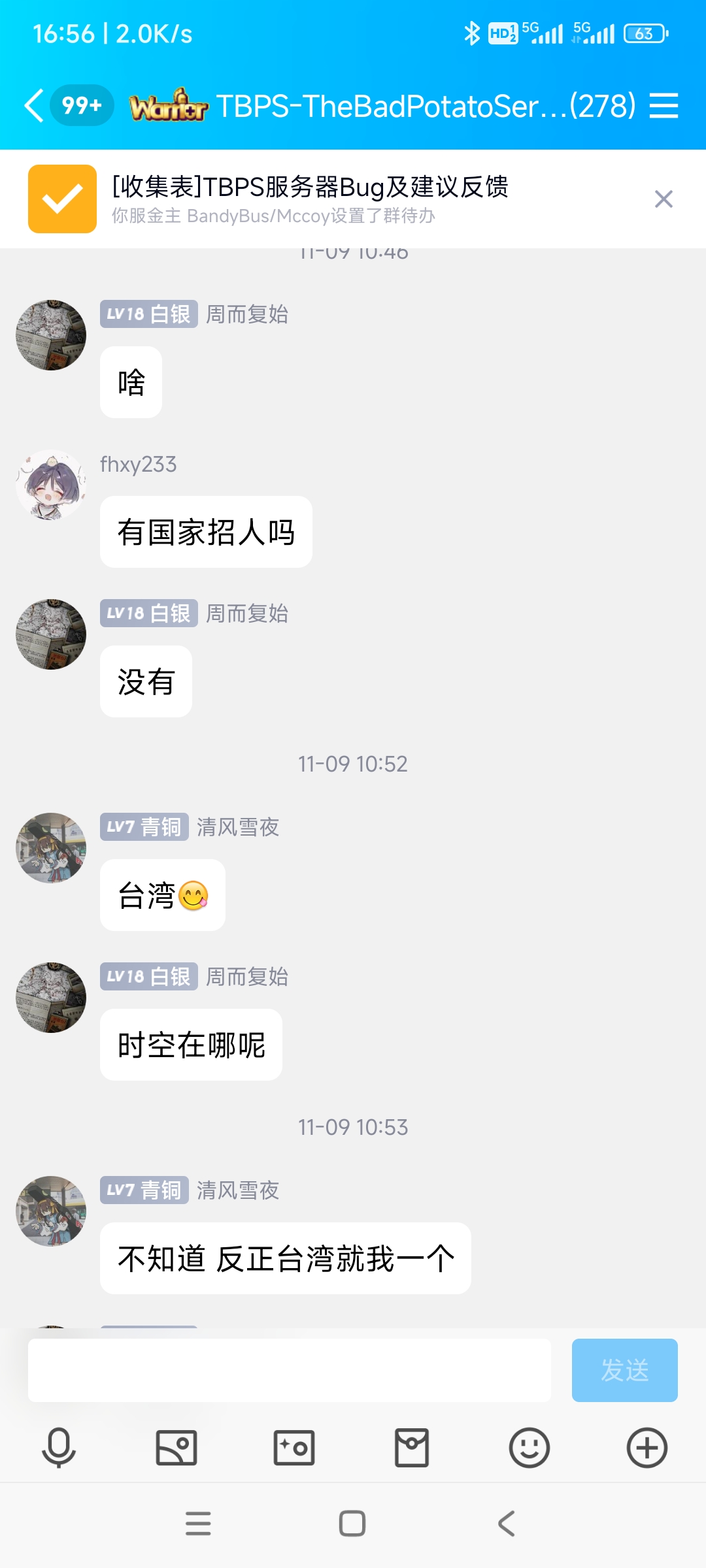Viewport: 706px width, 1568px height.
Task: Tap fhxy233's profile avatar
Action: click(x=51, y=485)
